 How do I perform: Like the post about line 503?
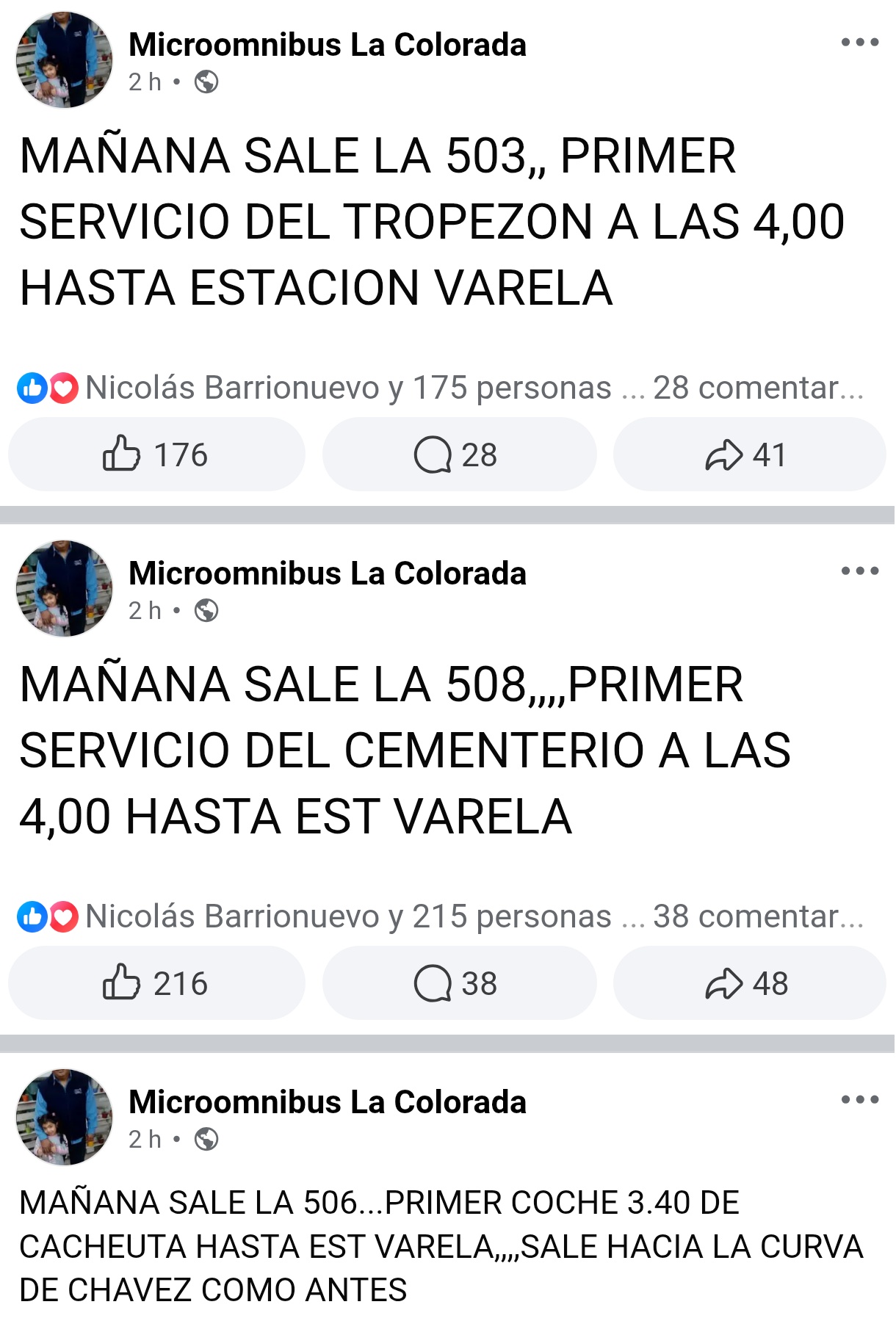[x=156, y=455]
